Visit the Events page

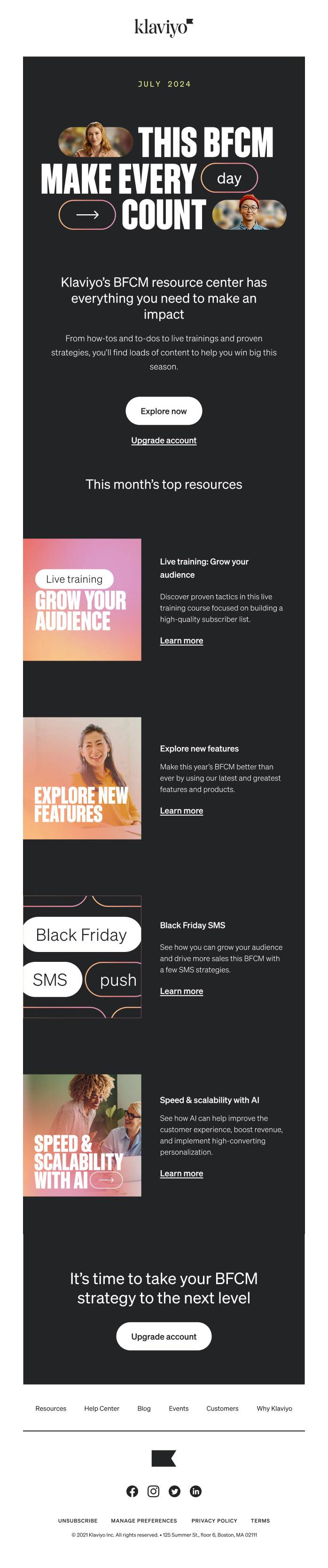178,1408
